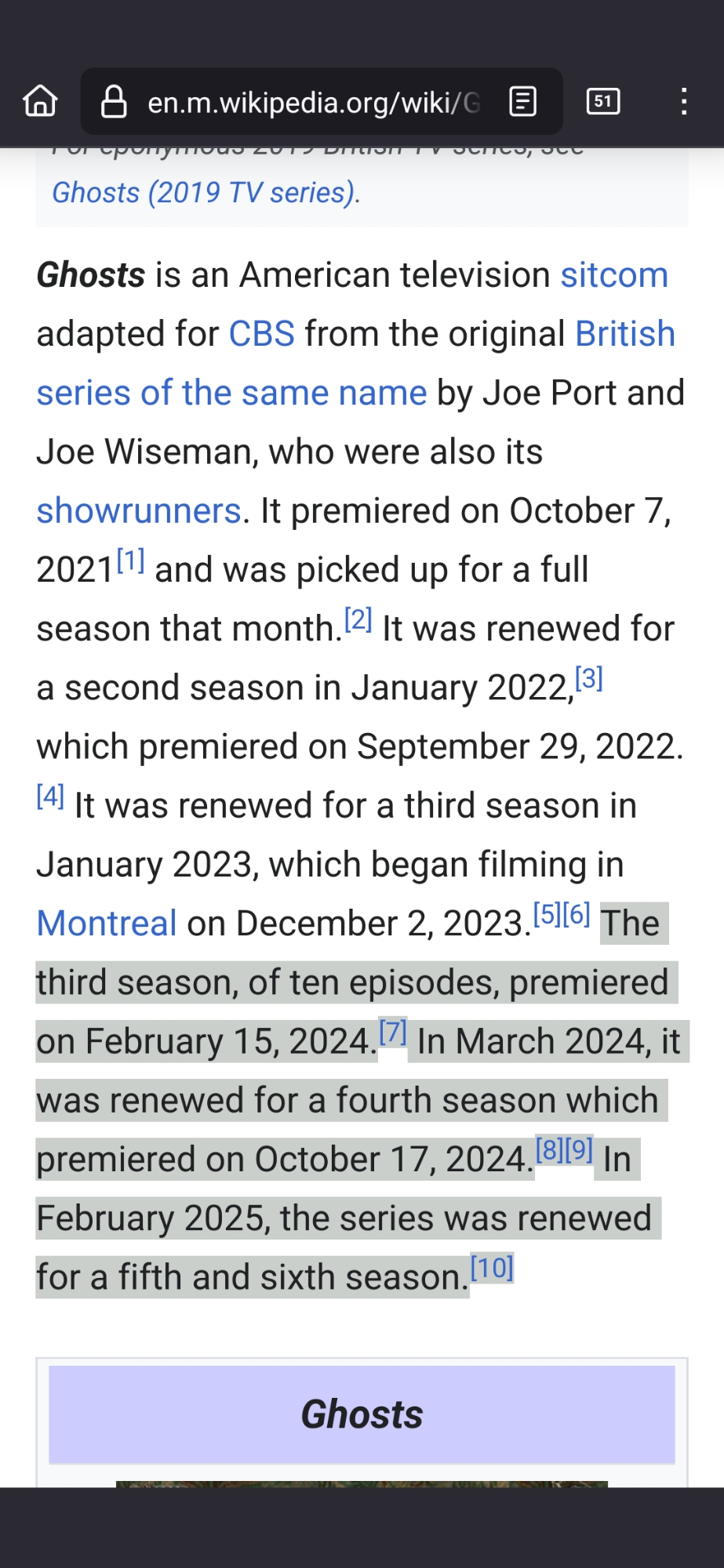Open footnote [3]
Screen dimensions: 724x1568
(589, 678)
